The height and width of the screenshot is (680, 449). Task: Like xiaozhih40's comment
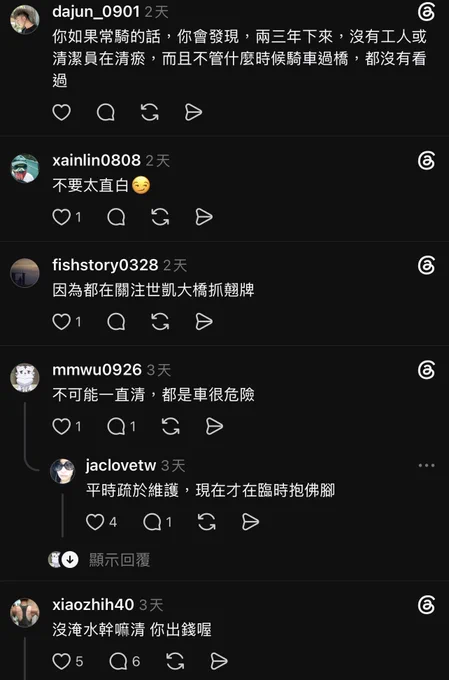coord(68,661)
